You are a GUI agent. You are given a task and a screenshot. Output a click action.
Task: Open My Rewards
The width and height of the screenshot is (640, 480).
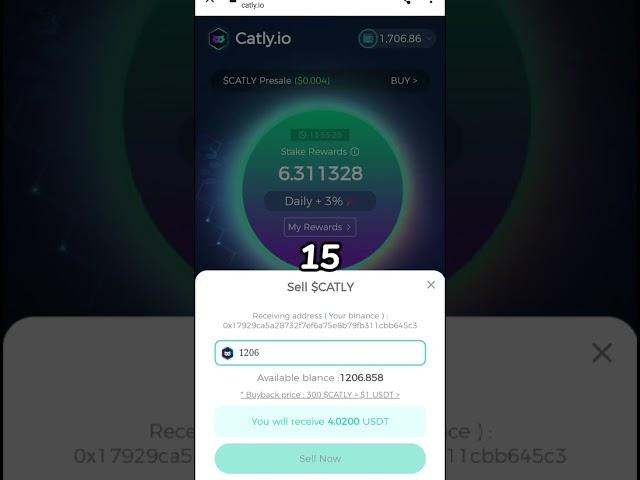coord(319,227)
